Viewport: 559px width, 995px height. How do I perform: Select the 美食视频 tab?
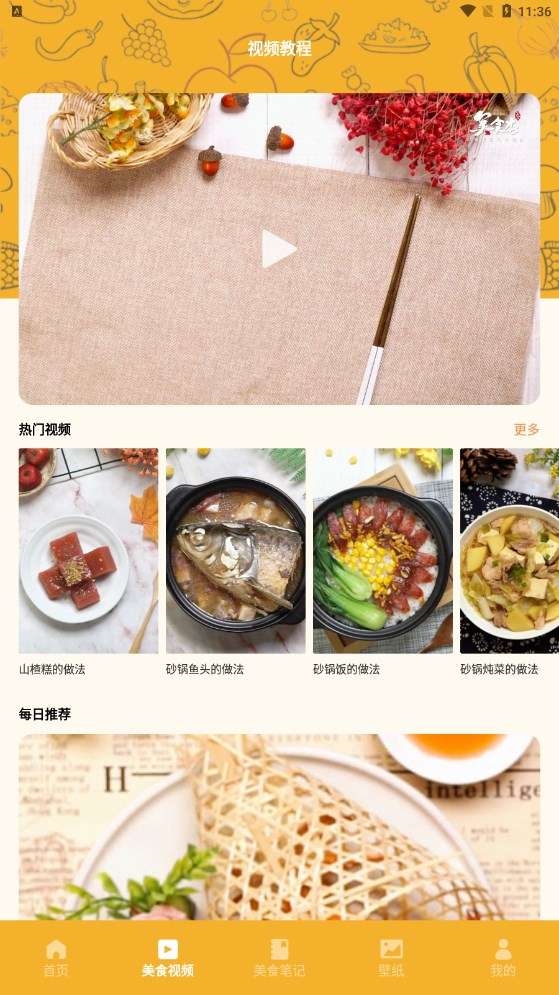pyautogui.click(x=168, y=958)
